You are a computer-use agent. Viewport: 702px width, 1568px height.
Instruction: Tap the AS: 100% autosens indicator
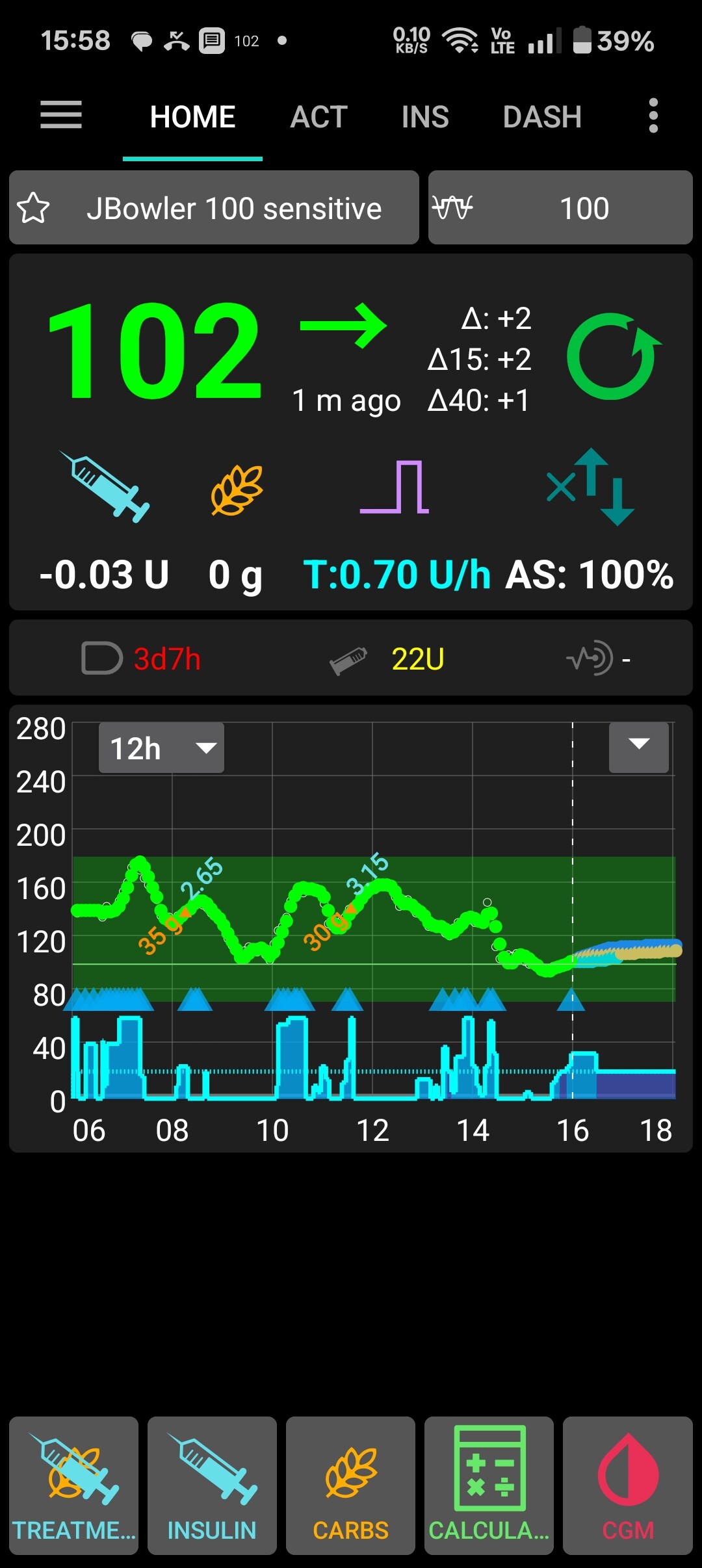[590, 575]
